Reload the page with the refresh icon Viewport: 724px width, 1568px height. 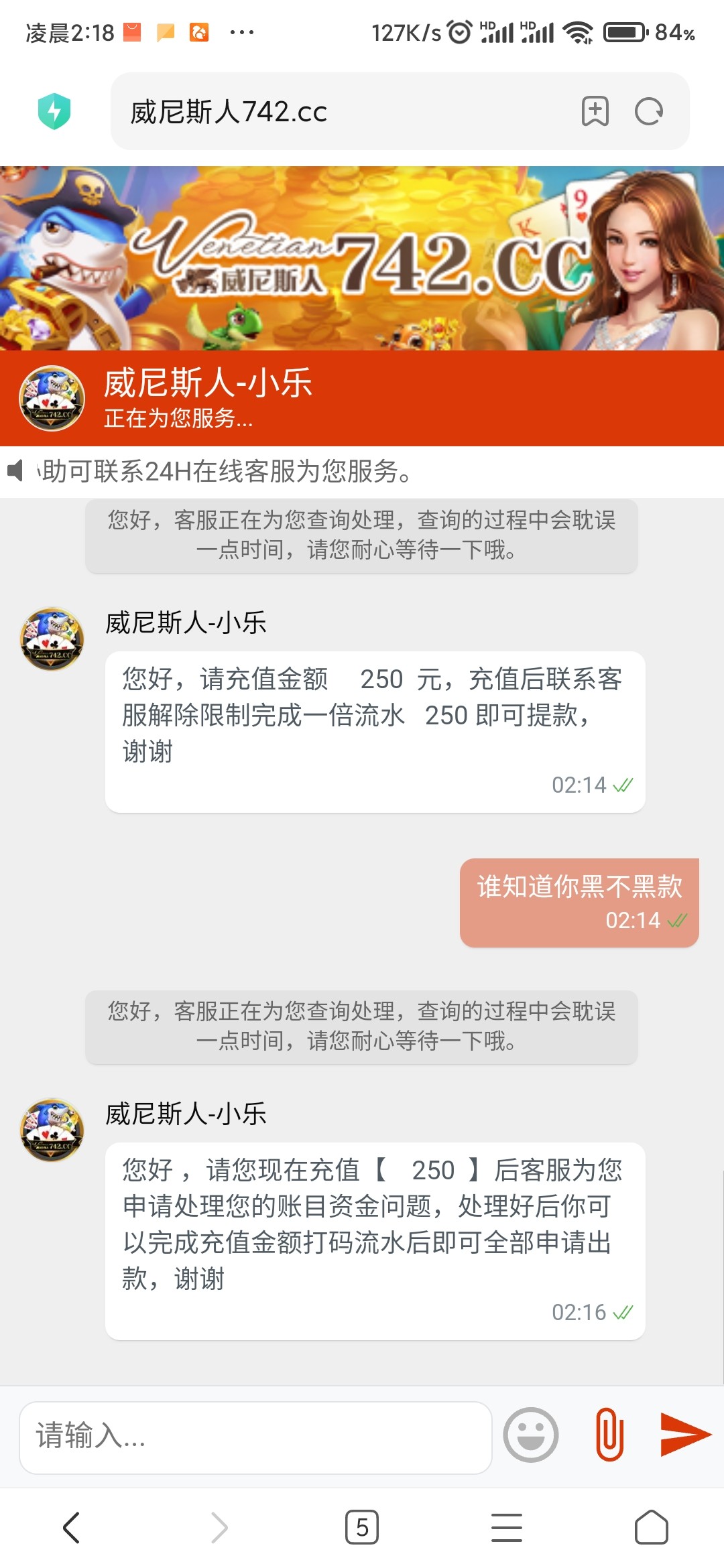pos(648,111)
